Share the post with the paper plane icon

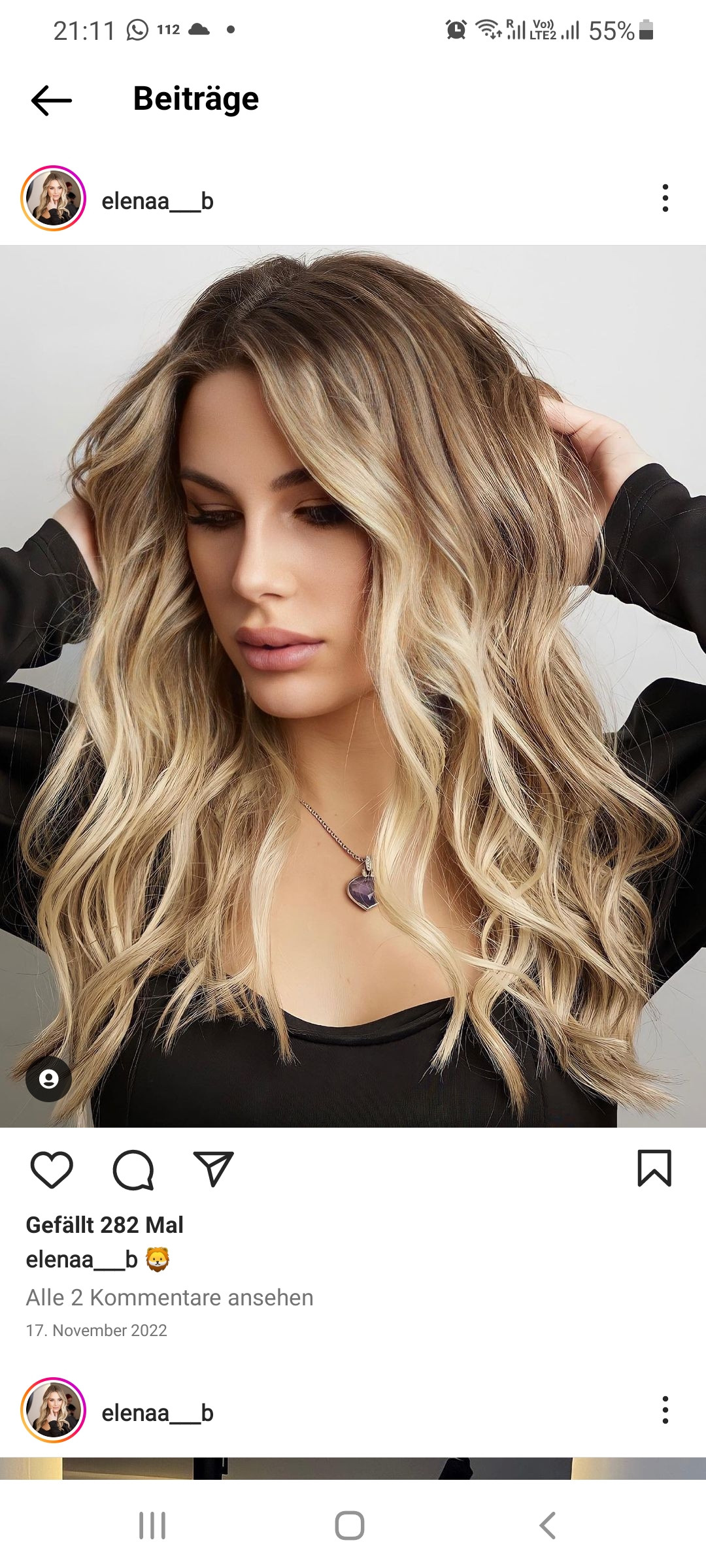pyautogui.click(x=214, y=1169)
